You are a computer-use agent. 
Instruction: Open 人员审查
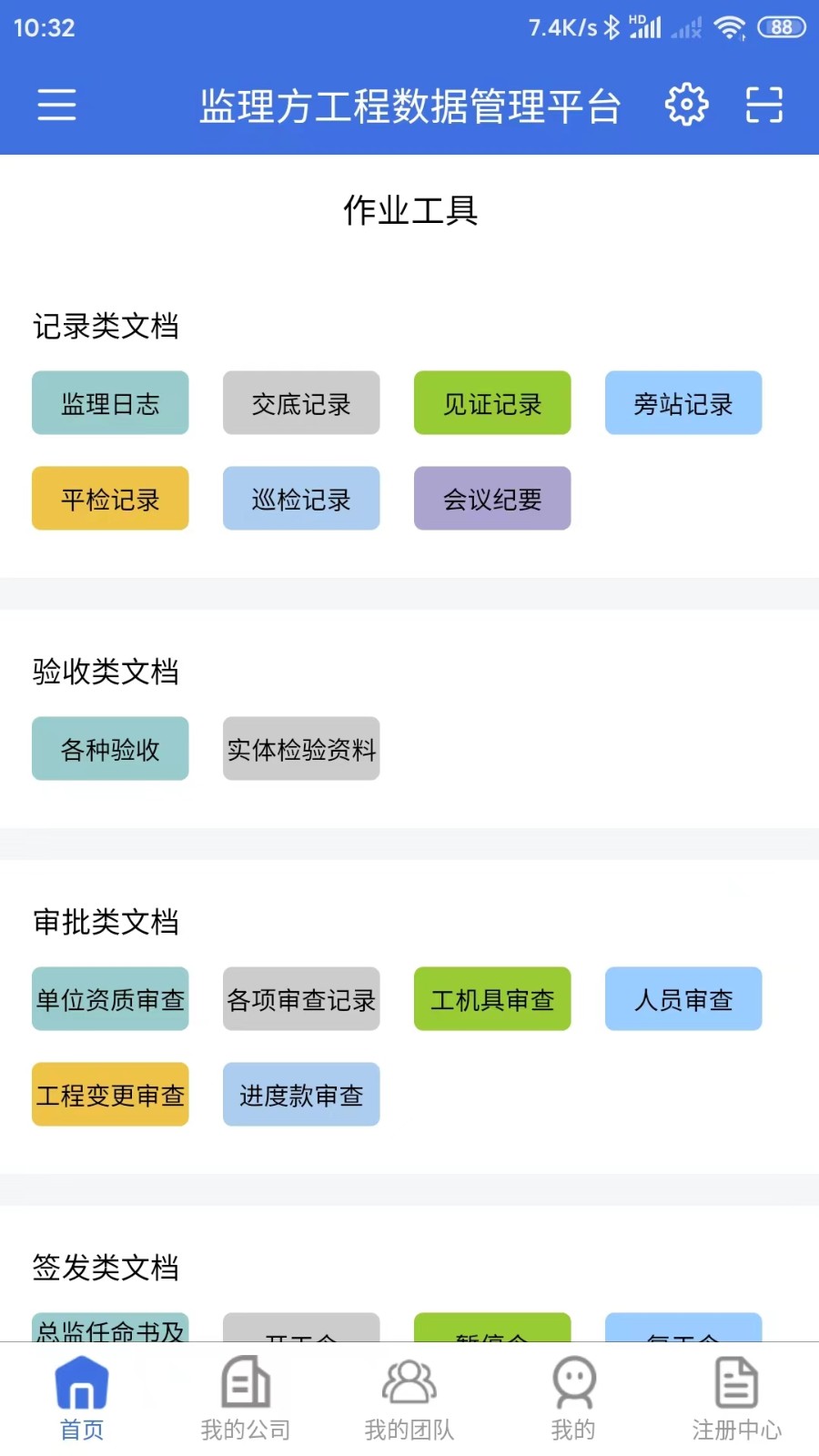click(683, 999)
